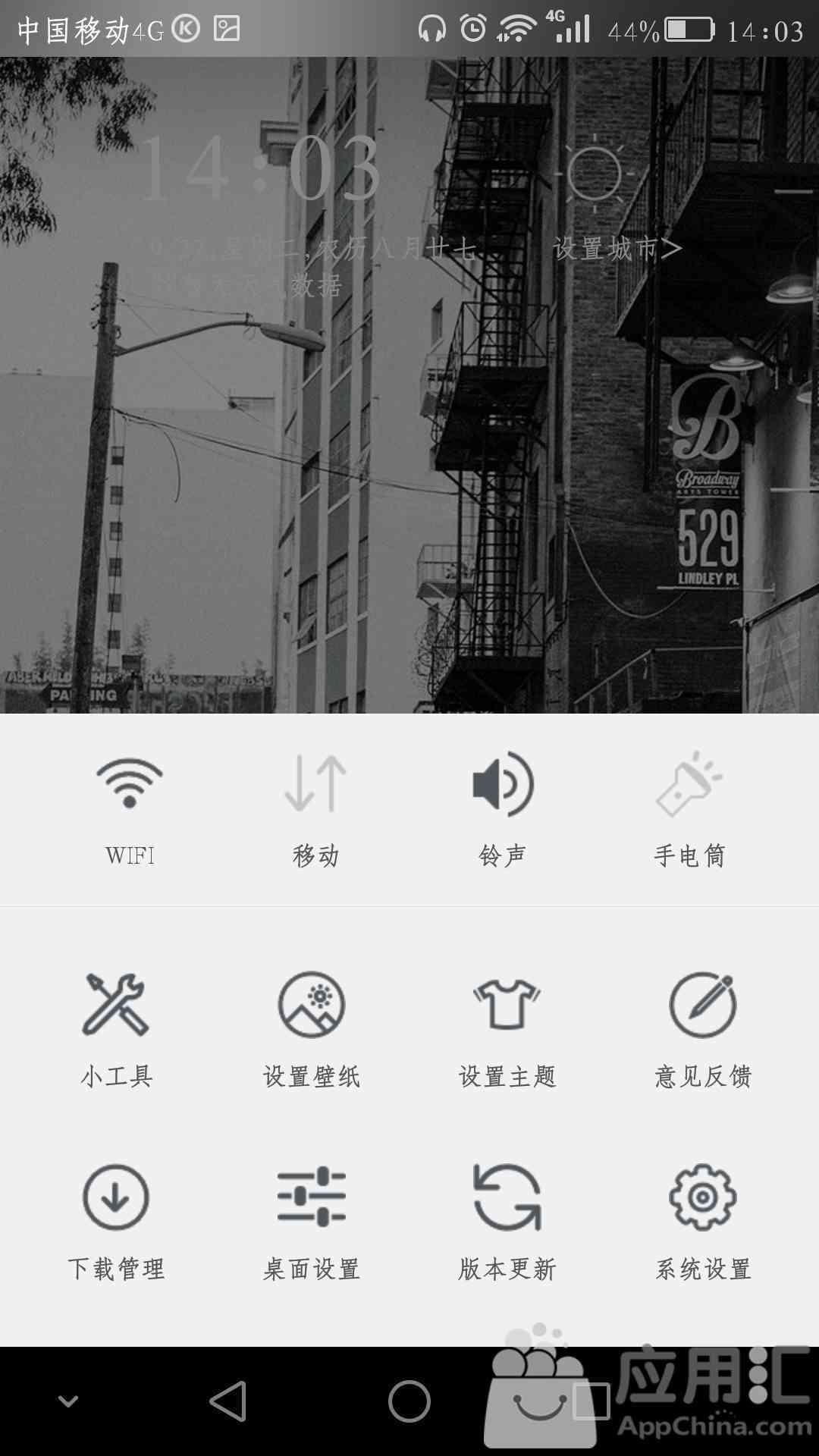Screen dimensions: 819x1456
Task: Open set theme (设置主题)
Action: (x=507, y=1029)
